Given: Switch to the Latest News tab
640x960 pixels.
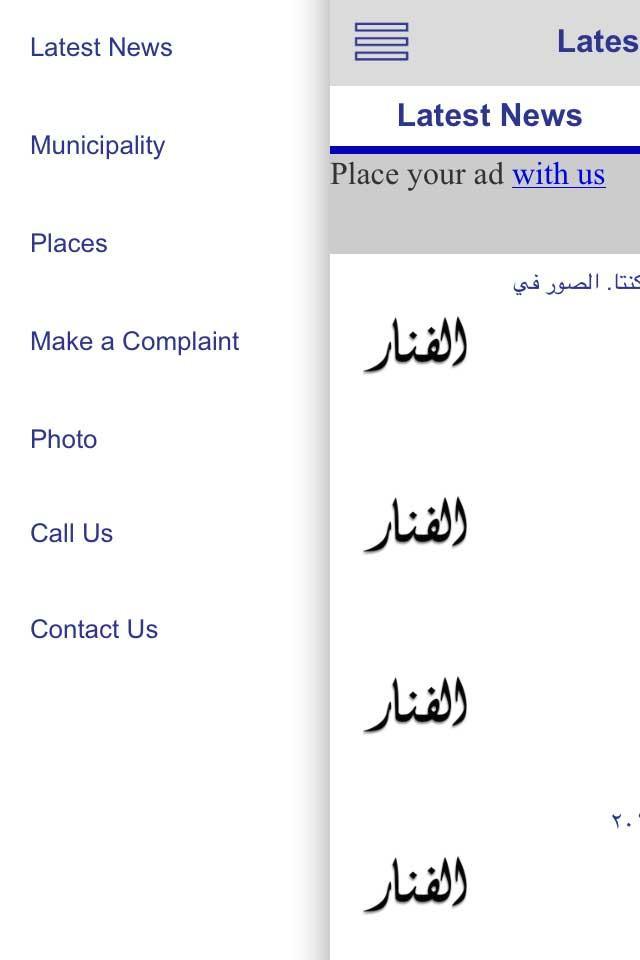Looking at the screenshot, I should (489, 116).
